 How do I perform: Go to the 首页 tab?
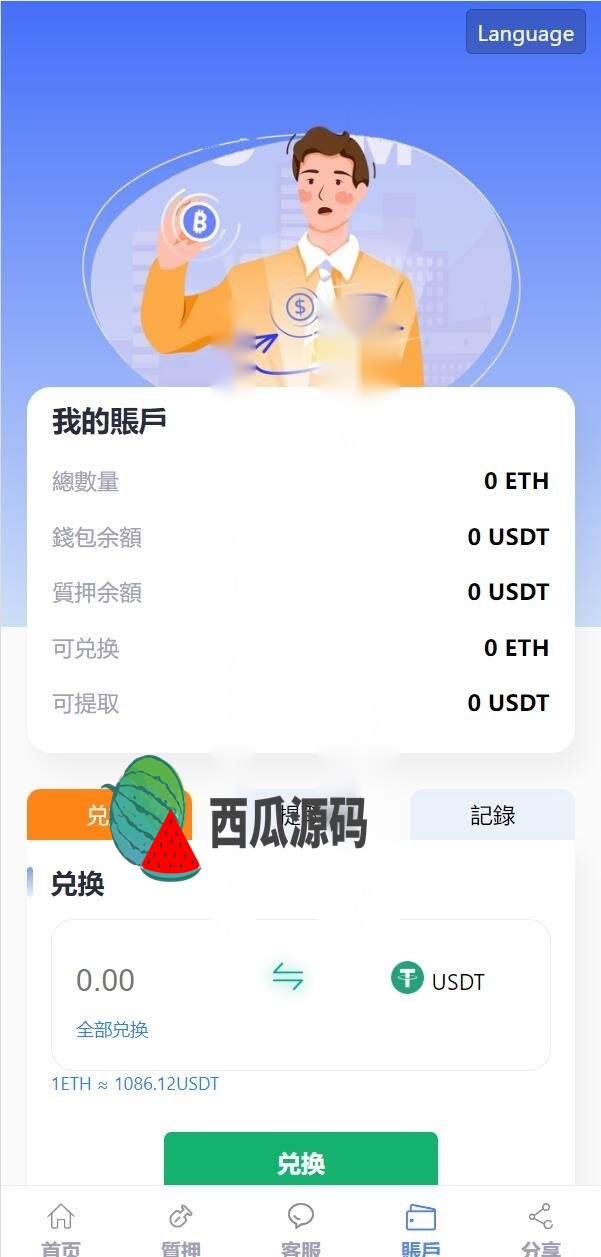(61, 1228)
